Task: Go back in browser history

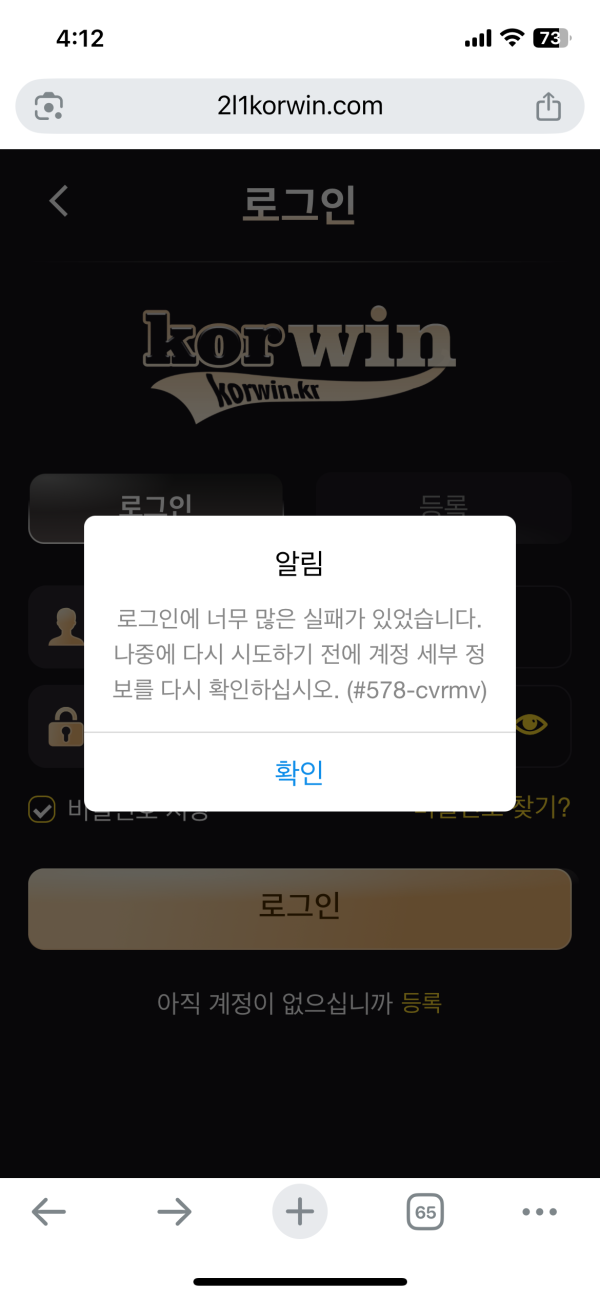Action: 48,1213
